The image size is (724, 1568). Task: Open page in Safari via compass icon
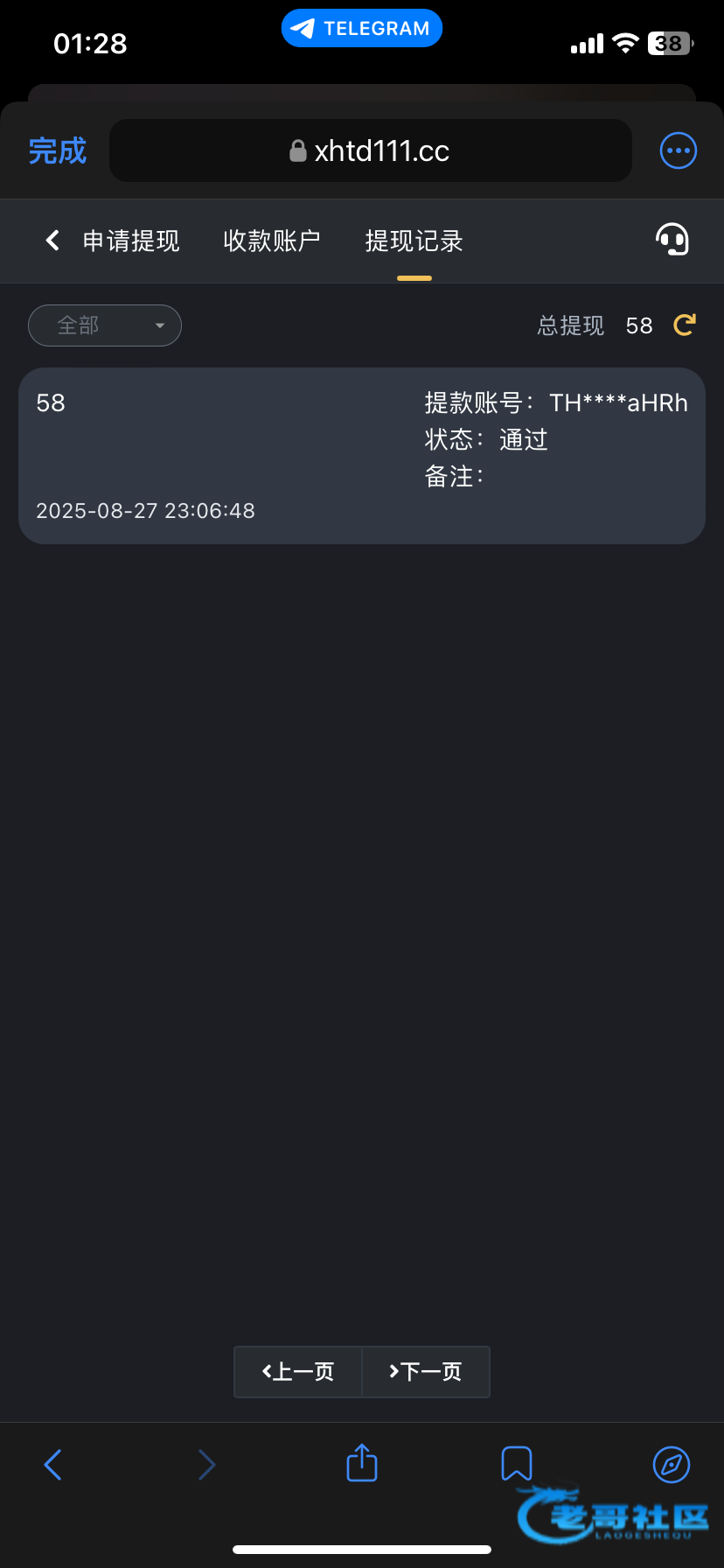671,1464
